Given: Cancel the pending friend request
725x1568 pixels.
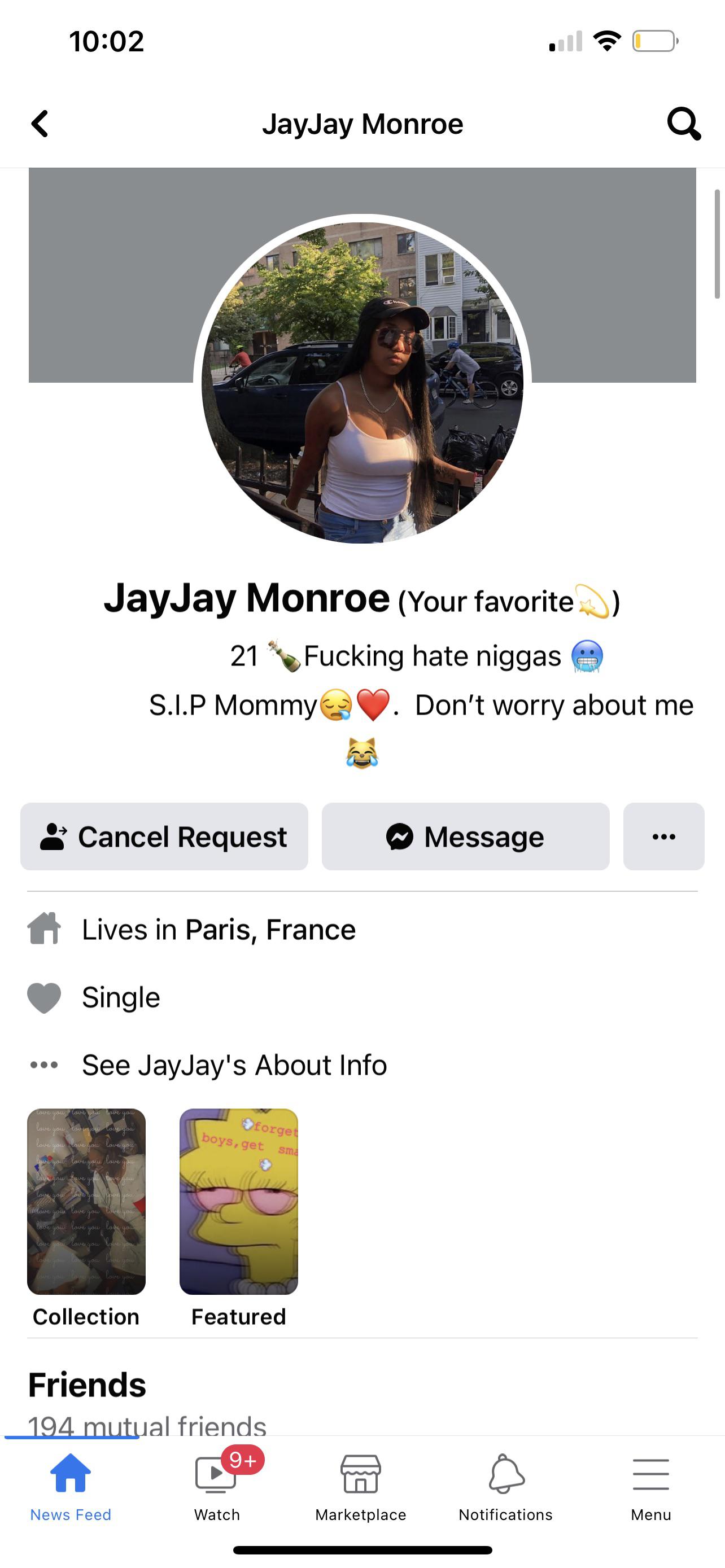Looking at the screenshot, I should pyautogui.click(x=164, y=836).
